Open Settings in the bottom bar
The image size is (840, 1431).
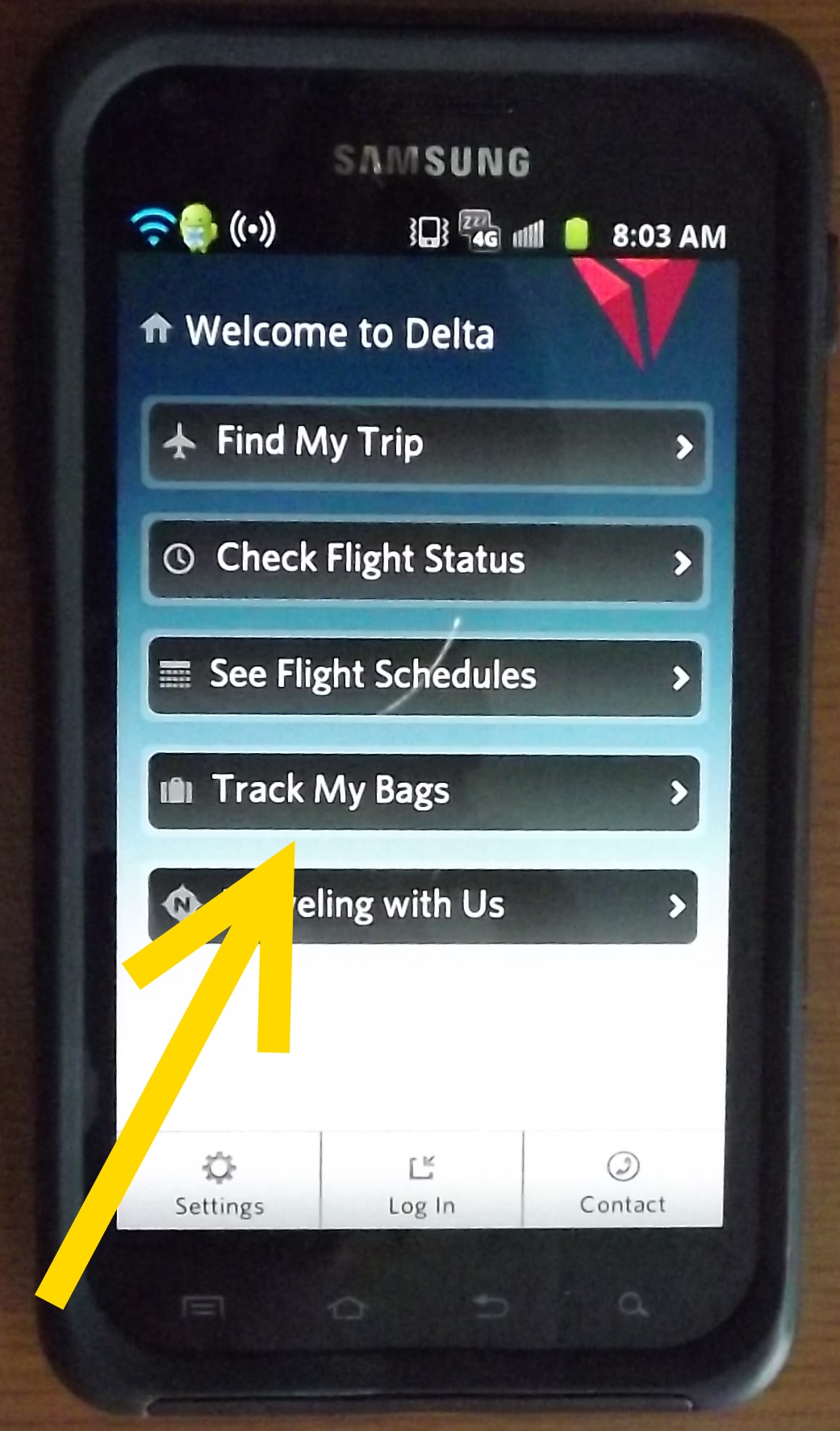(x=219, y=1183)
